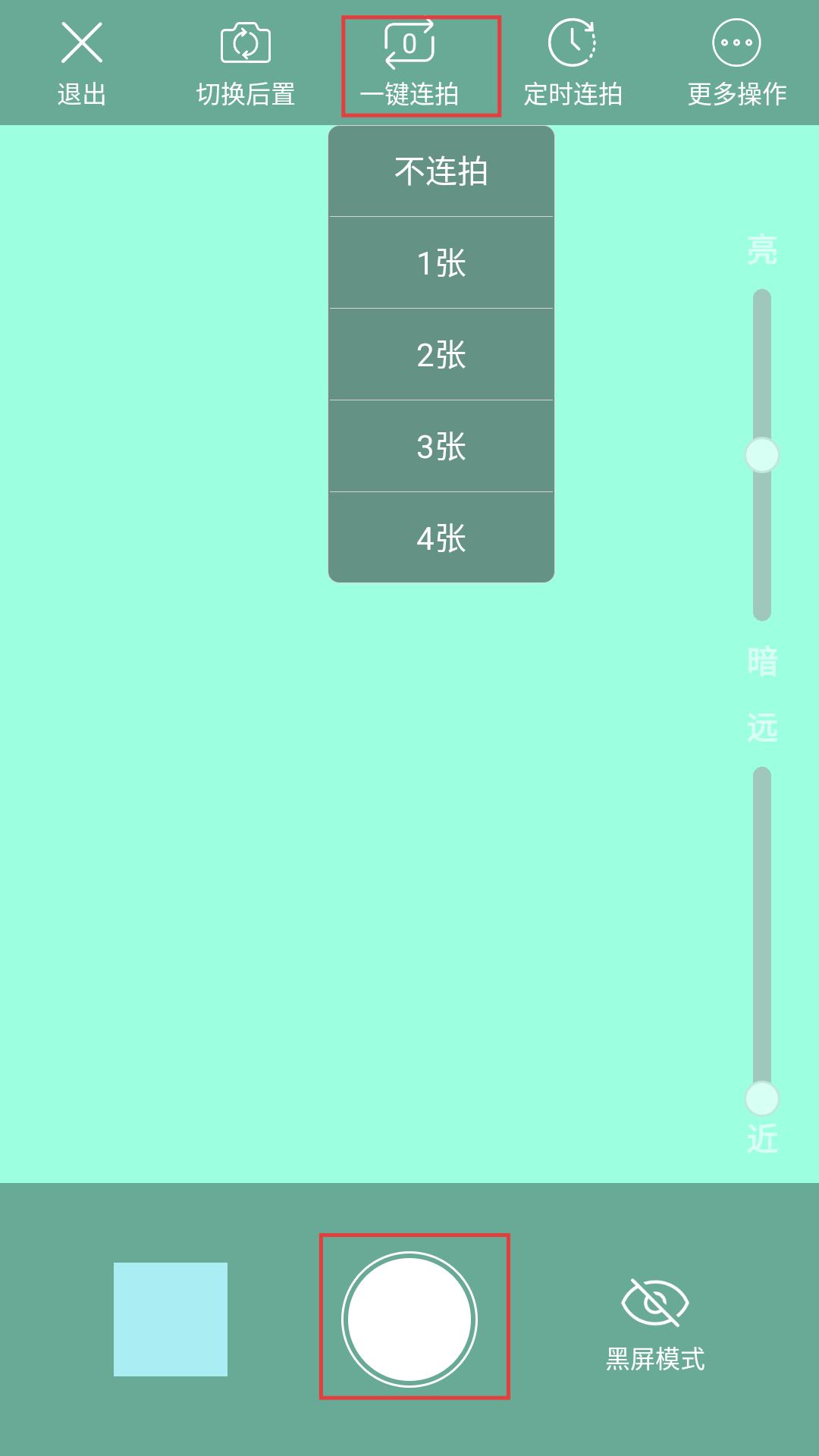This screenshot has height=1456, width=819.
Task: Select 不连拍 in the dropdown
Action: 441,171
